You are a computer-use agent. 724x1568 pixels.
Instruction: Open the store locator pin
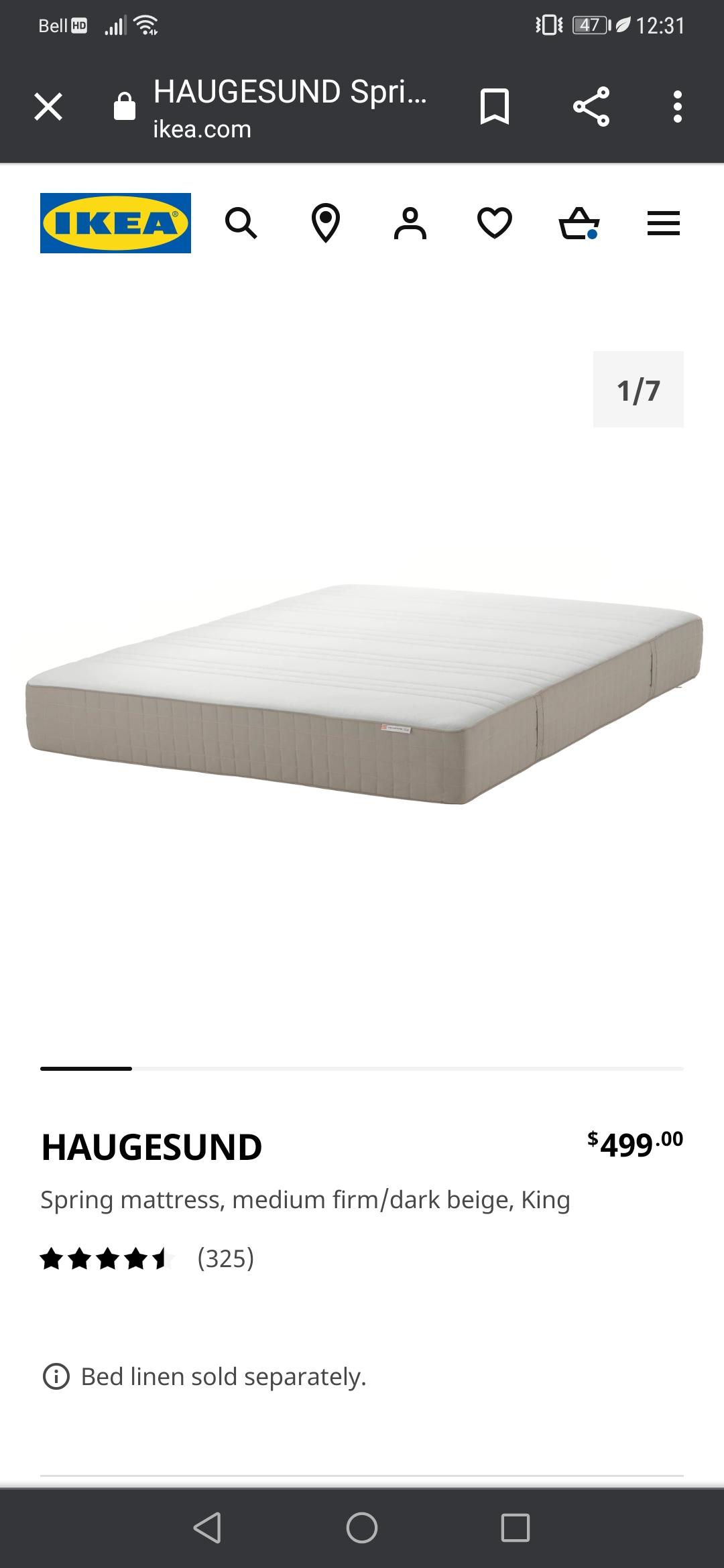point(326,223)
